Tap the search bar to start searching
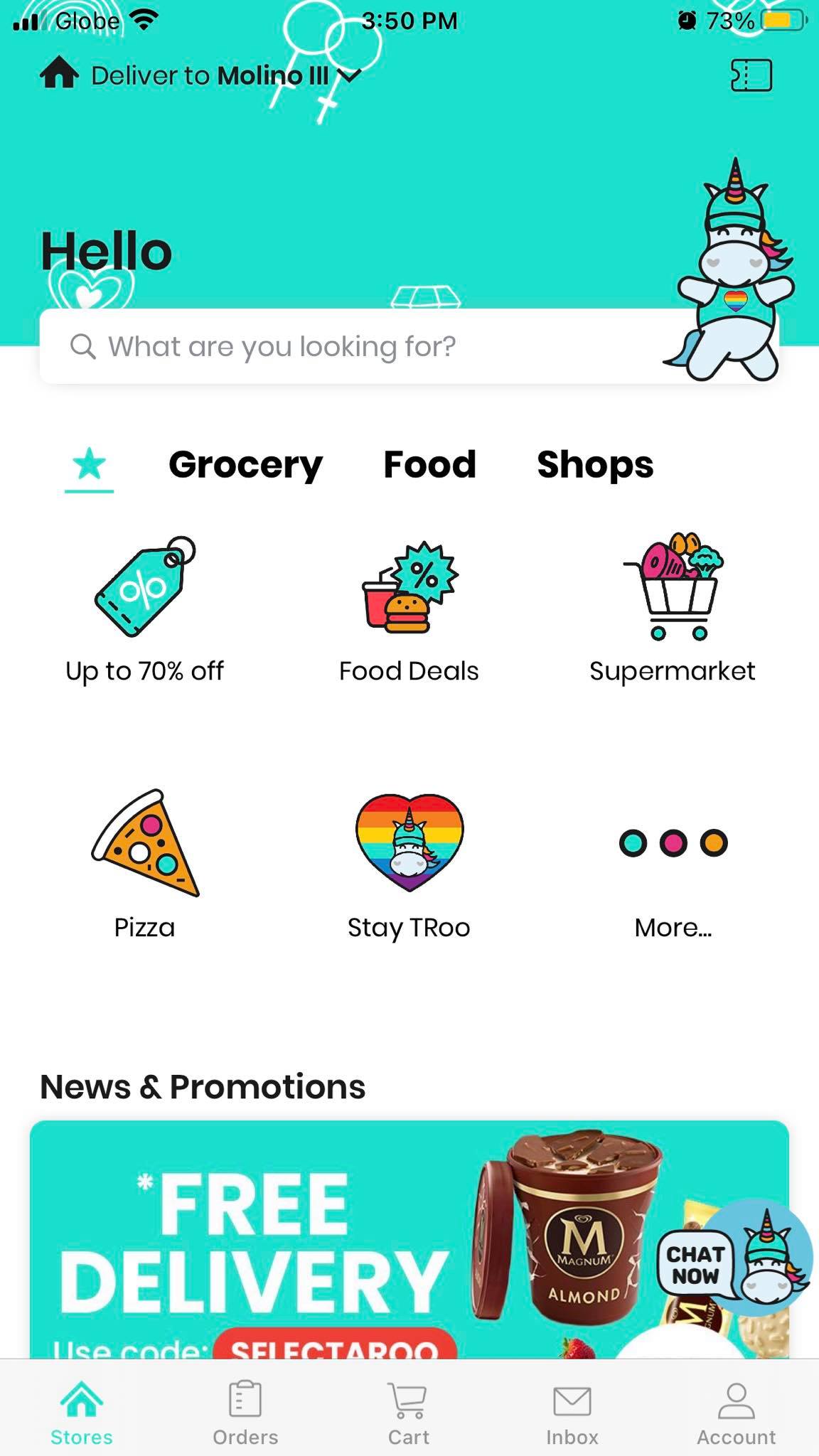 (355, 346)
